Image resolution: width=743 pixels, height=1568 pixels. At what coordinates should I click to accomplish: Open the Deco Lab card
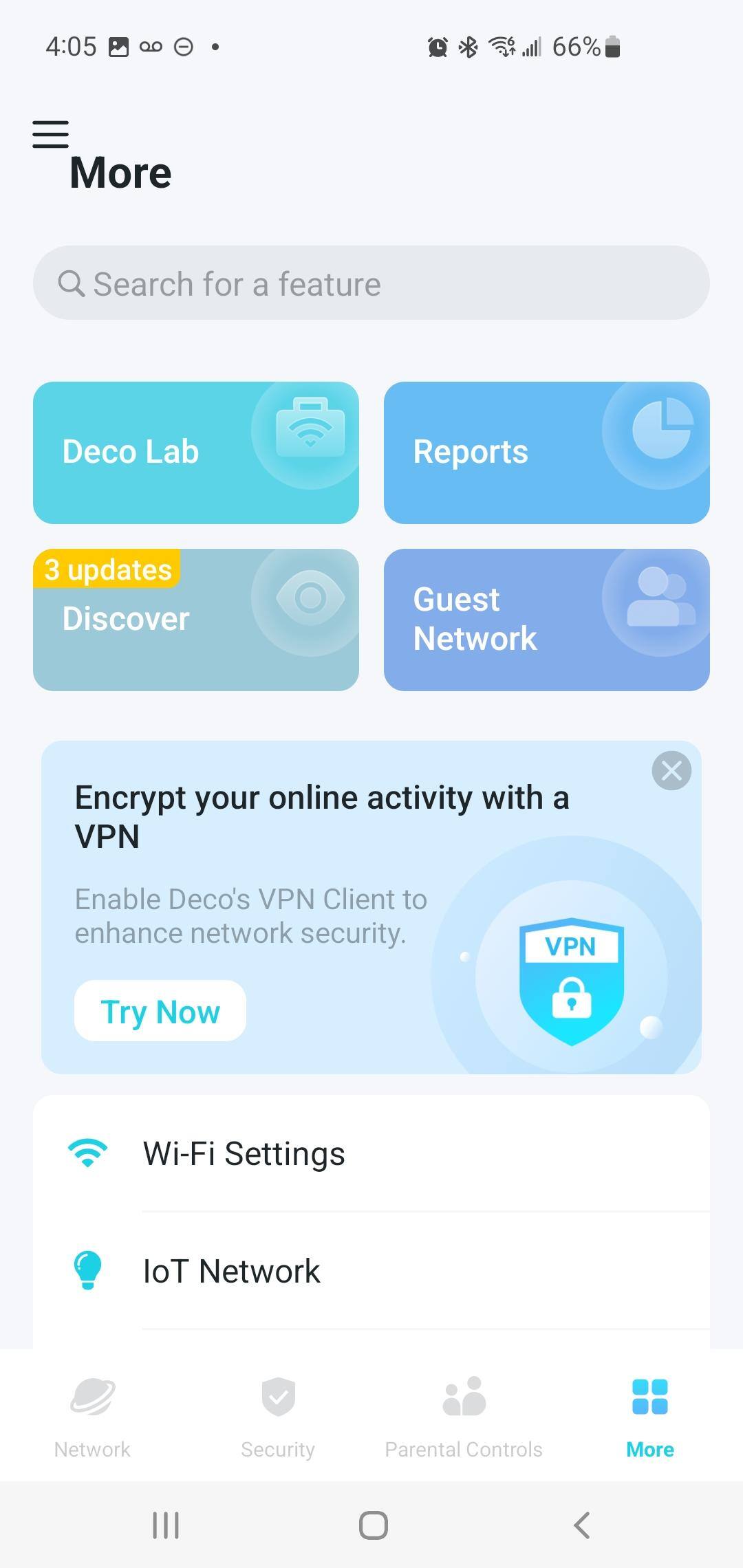point(196,453)
